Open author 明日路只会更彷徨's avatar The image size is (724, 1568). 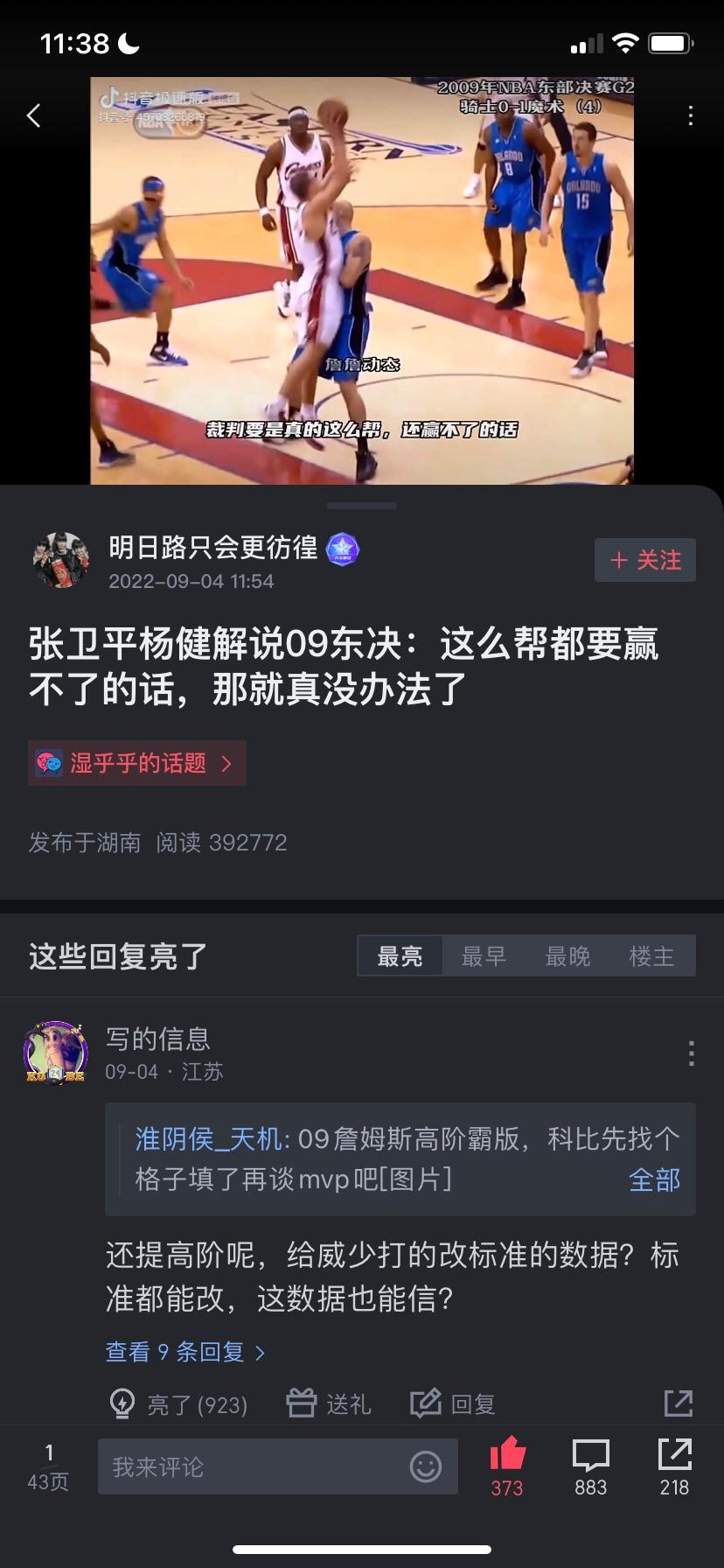[x=60, y=560]
